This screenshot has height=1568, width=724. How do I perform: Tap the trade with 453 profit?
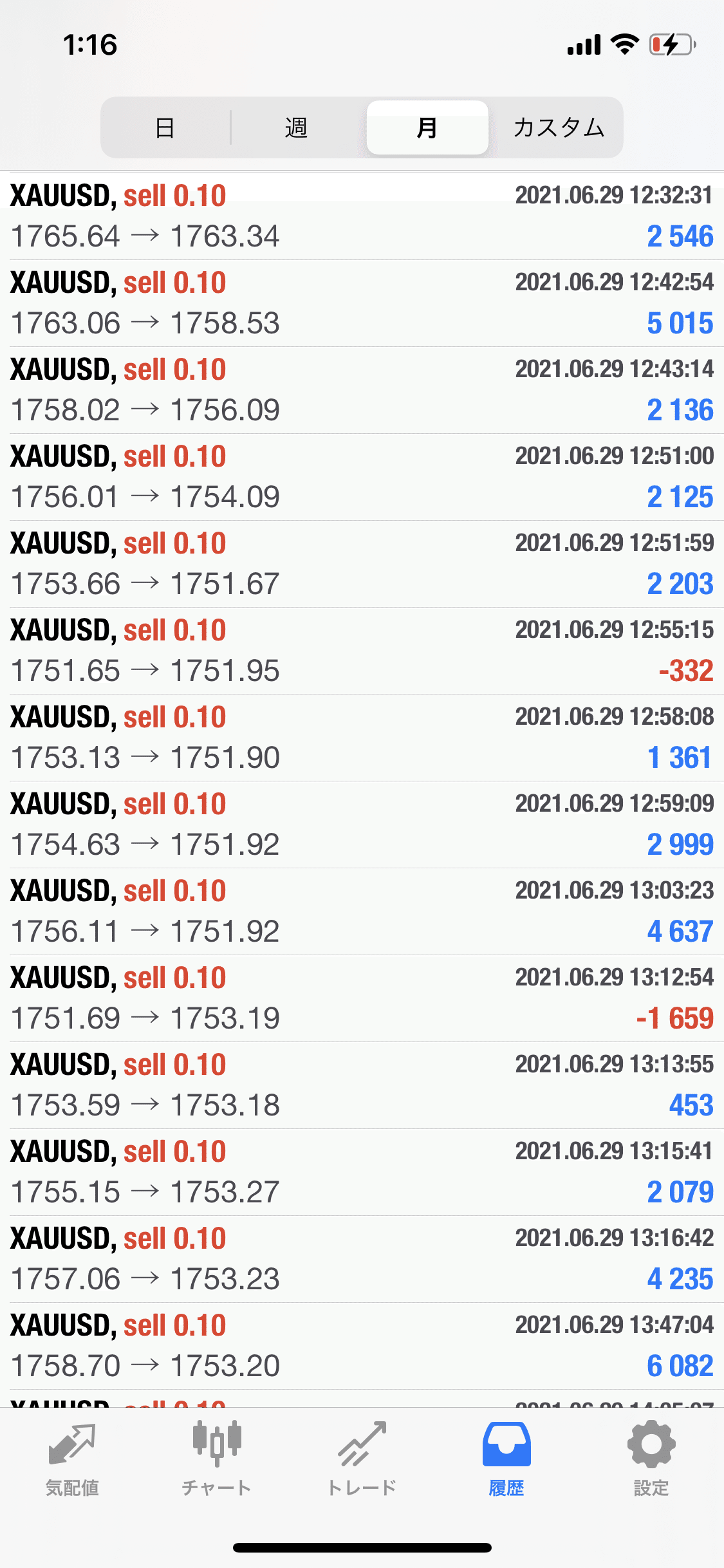coord(362,1085)
